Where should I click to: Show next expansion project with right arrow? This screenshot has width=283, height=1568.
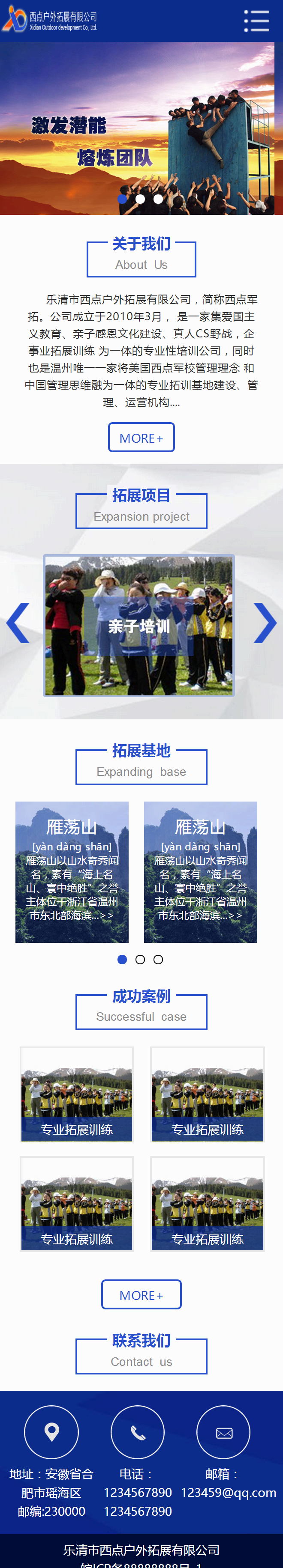pos(265,623)
